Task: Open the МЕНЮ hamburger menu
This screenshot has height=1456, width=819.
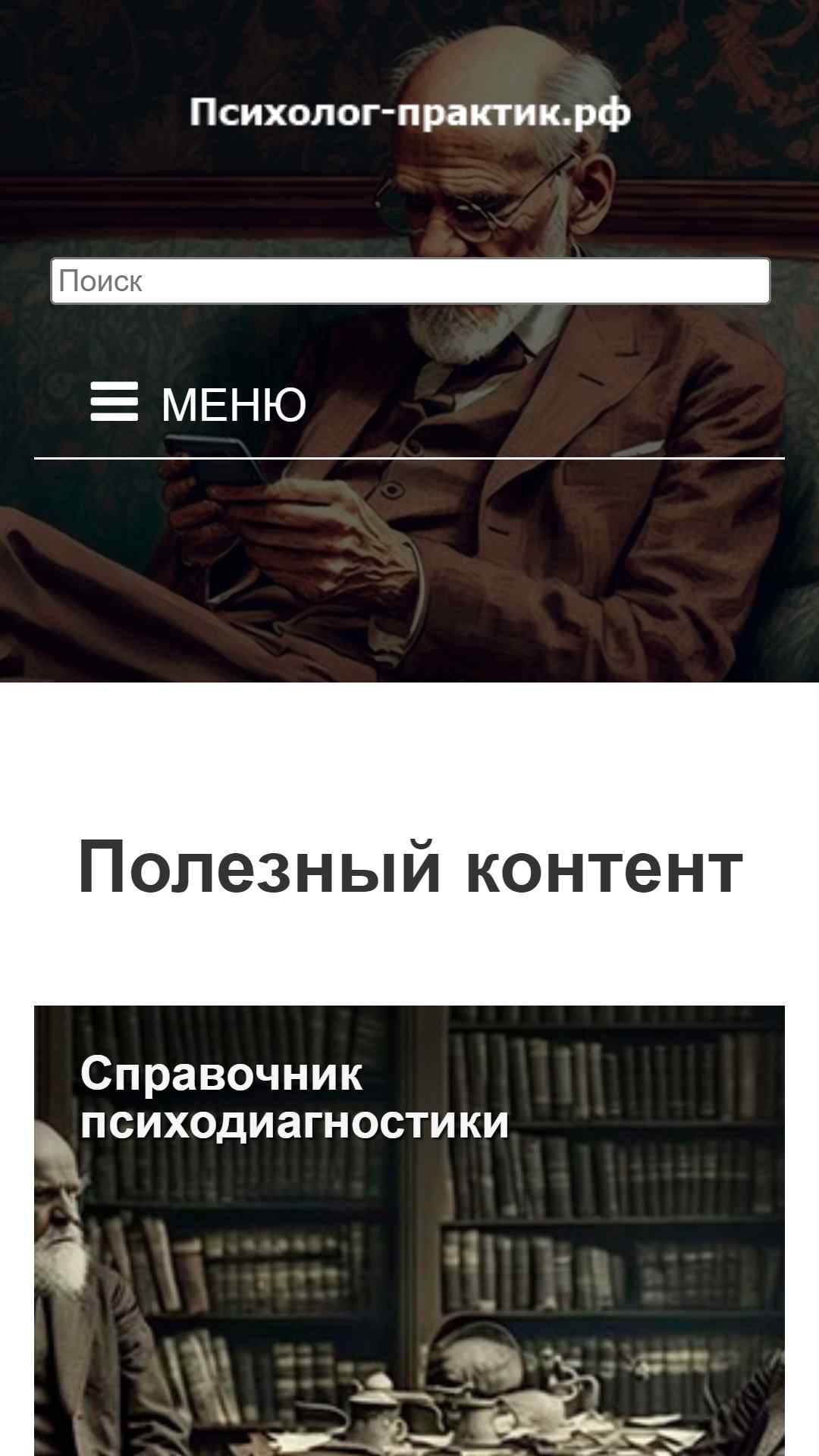Action: pos(199,403)
